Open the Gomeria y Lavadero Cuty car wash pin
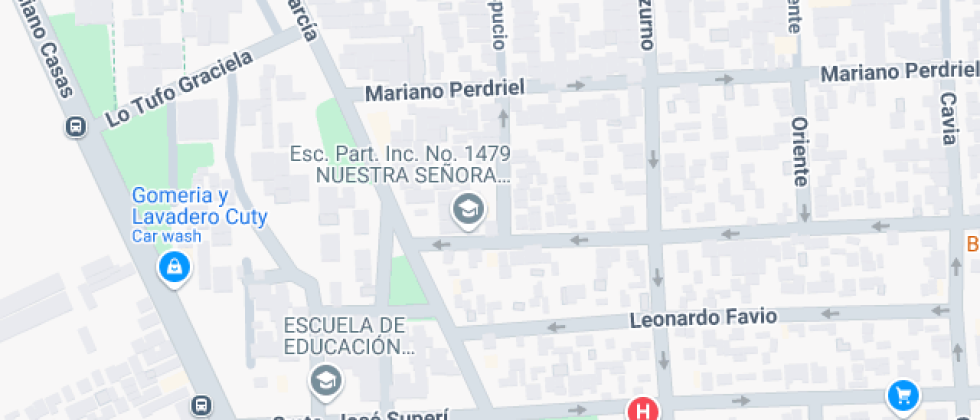 tap(174, 267)
